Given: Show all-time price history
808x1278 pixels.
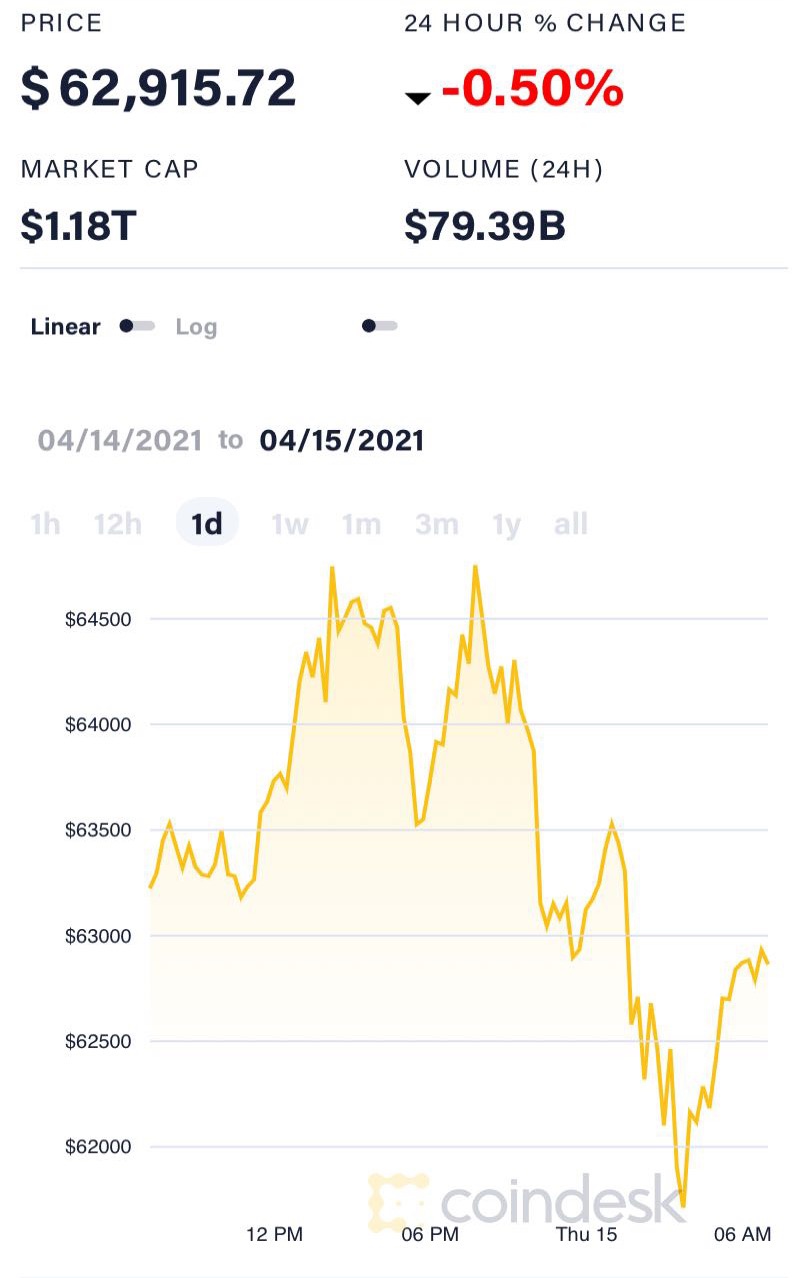Looking at the screenshot, I should (x=571, y=523).
